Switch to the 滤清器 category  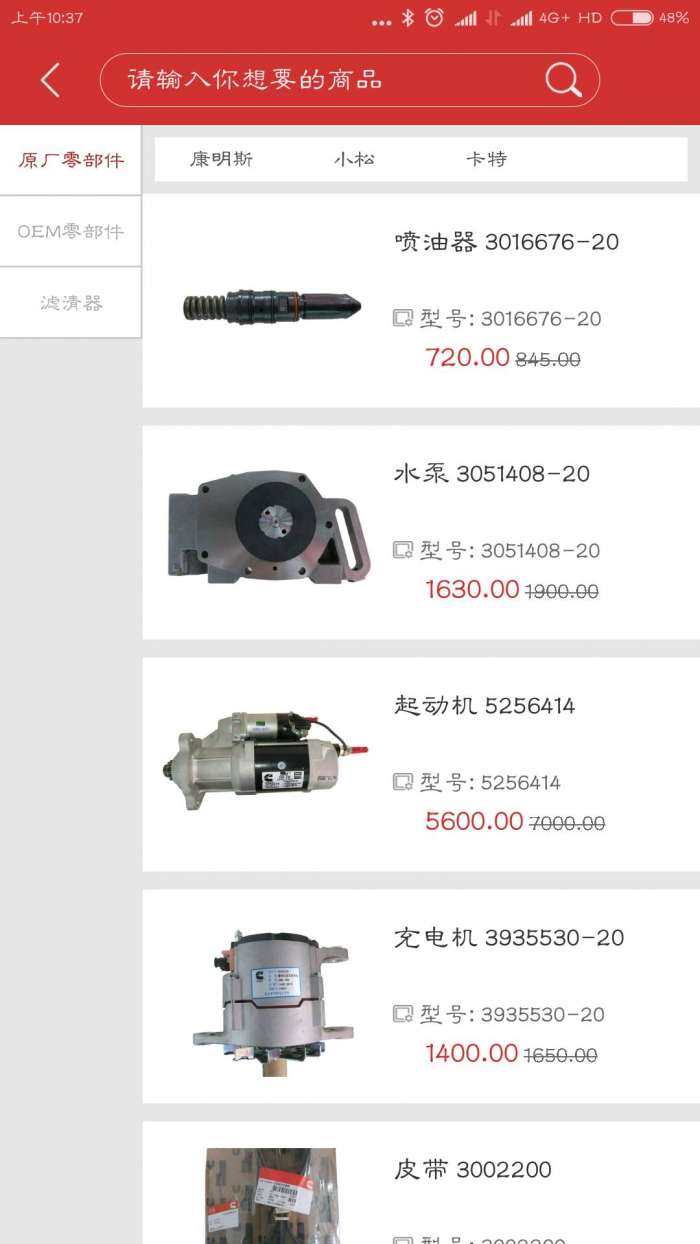pos(71,303)
